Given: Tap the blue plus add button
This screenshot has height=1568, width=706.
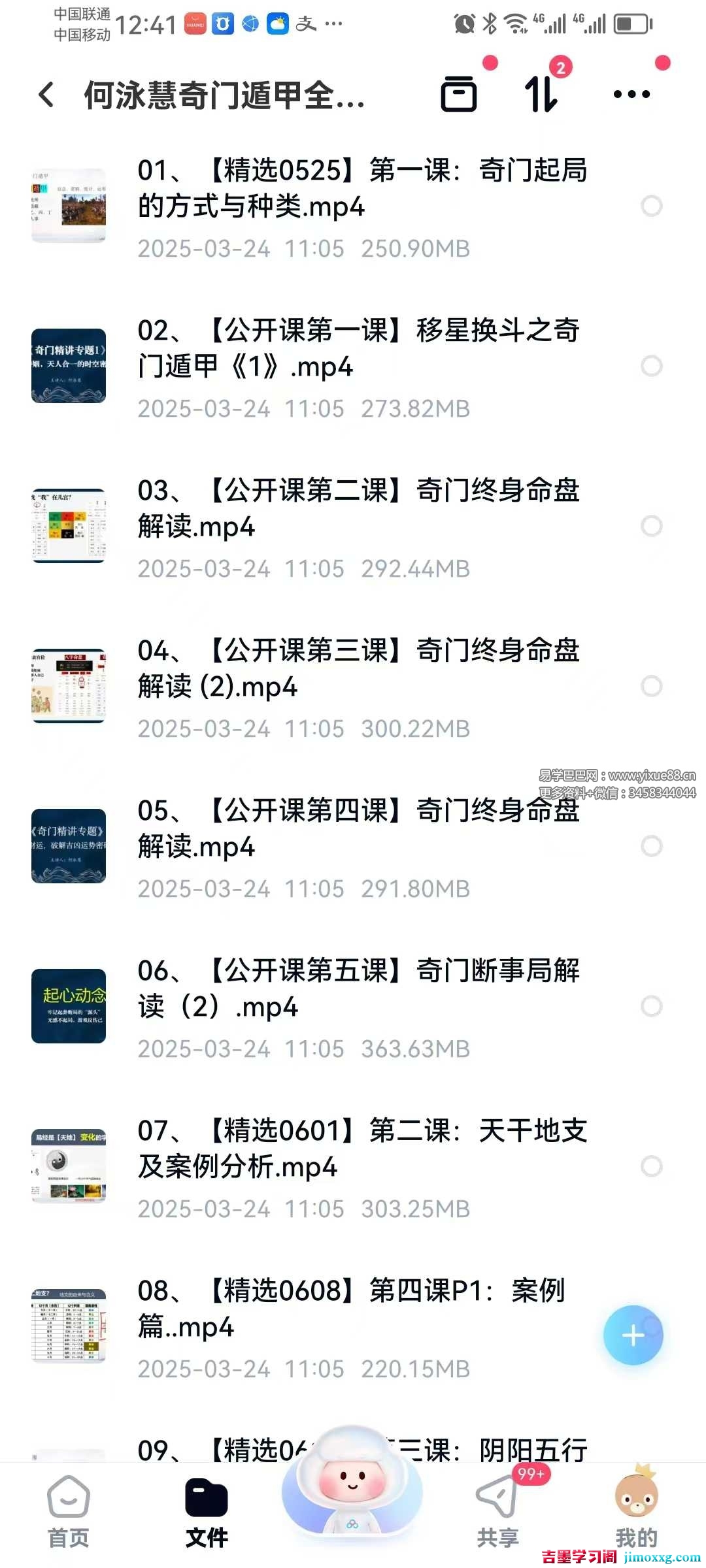Looking at the screenshot, I should click(x=633, y=1335).
